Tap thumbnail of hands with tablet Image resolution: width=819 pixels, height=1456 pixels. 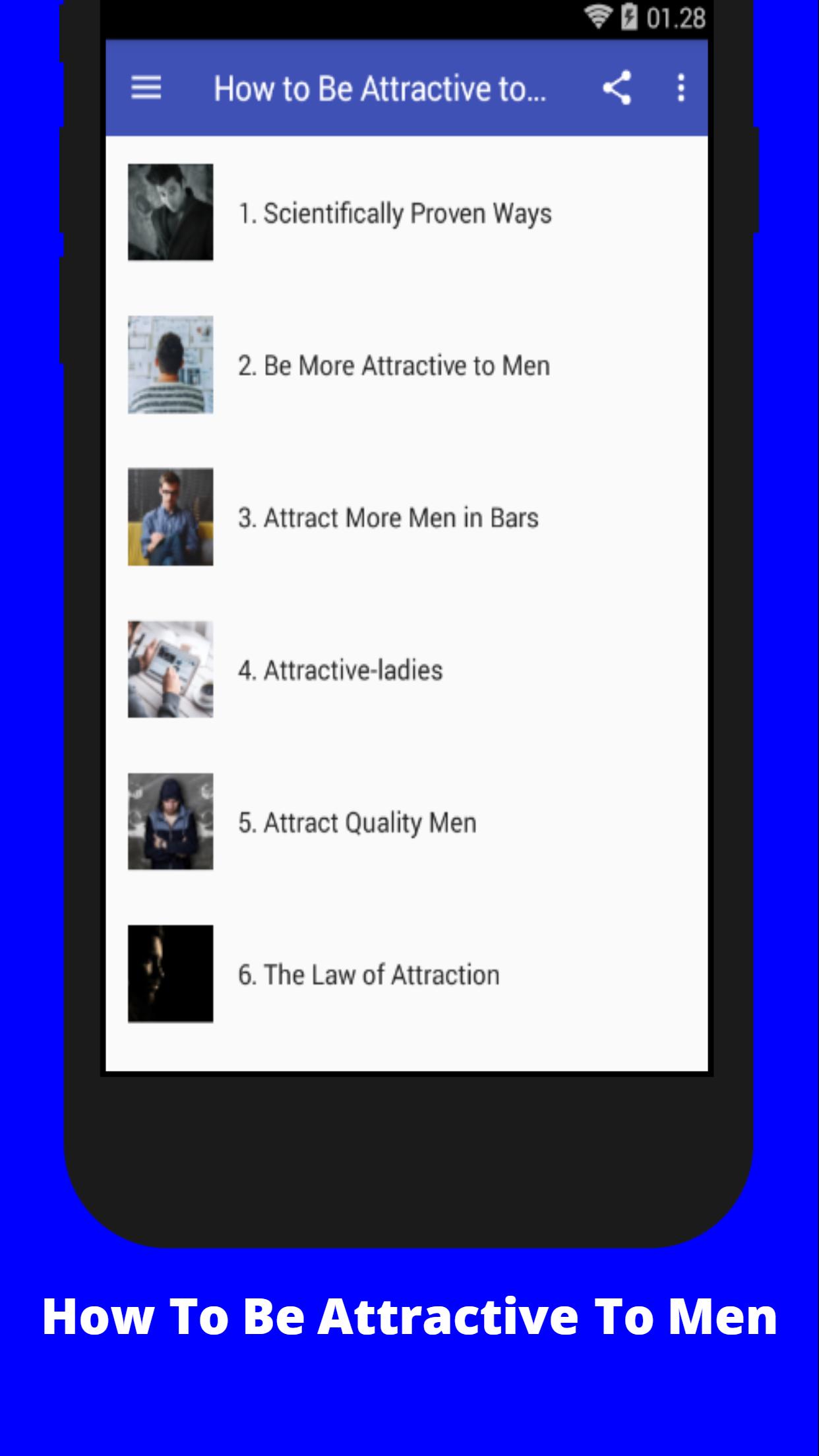click(x=170, y=669)
